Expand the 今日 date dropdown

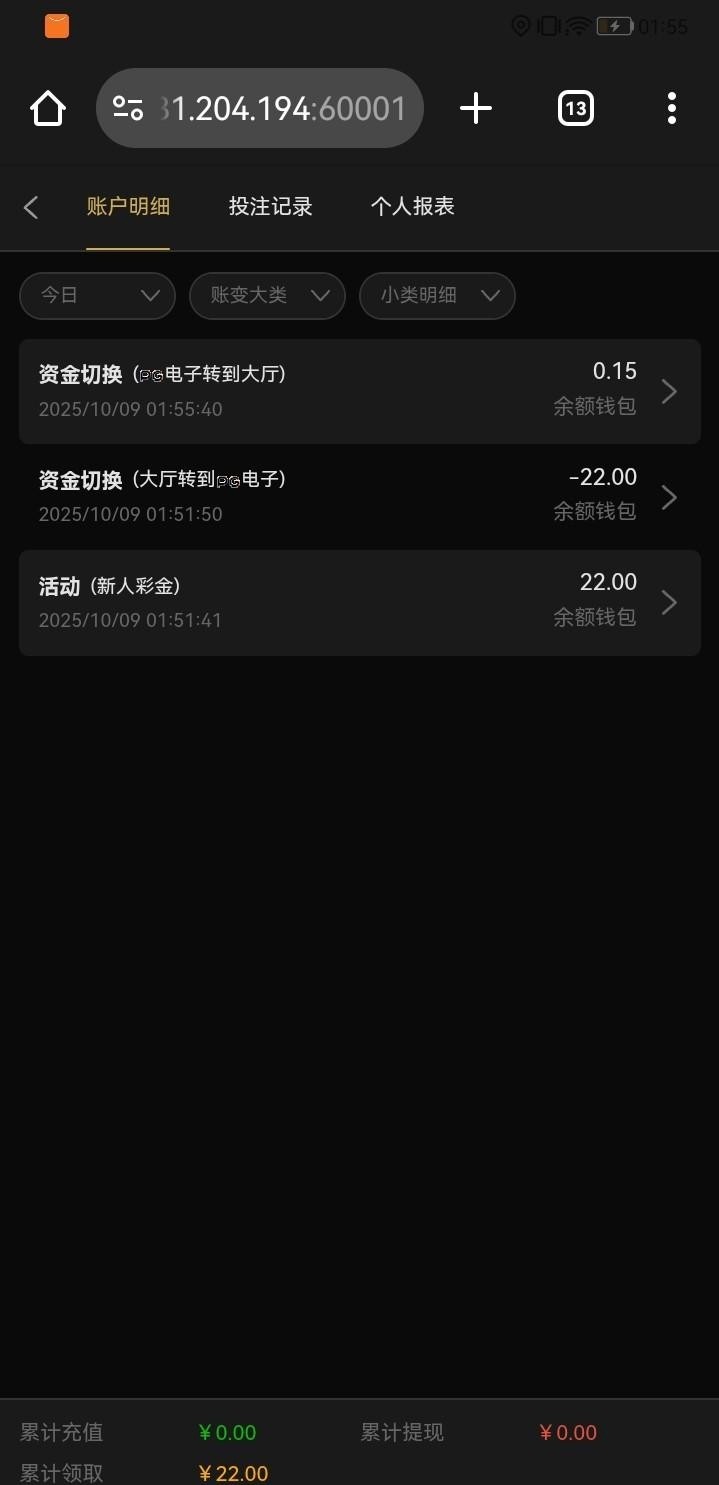(98, 295)
